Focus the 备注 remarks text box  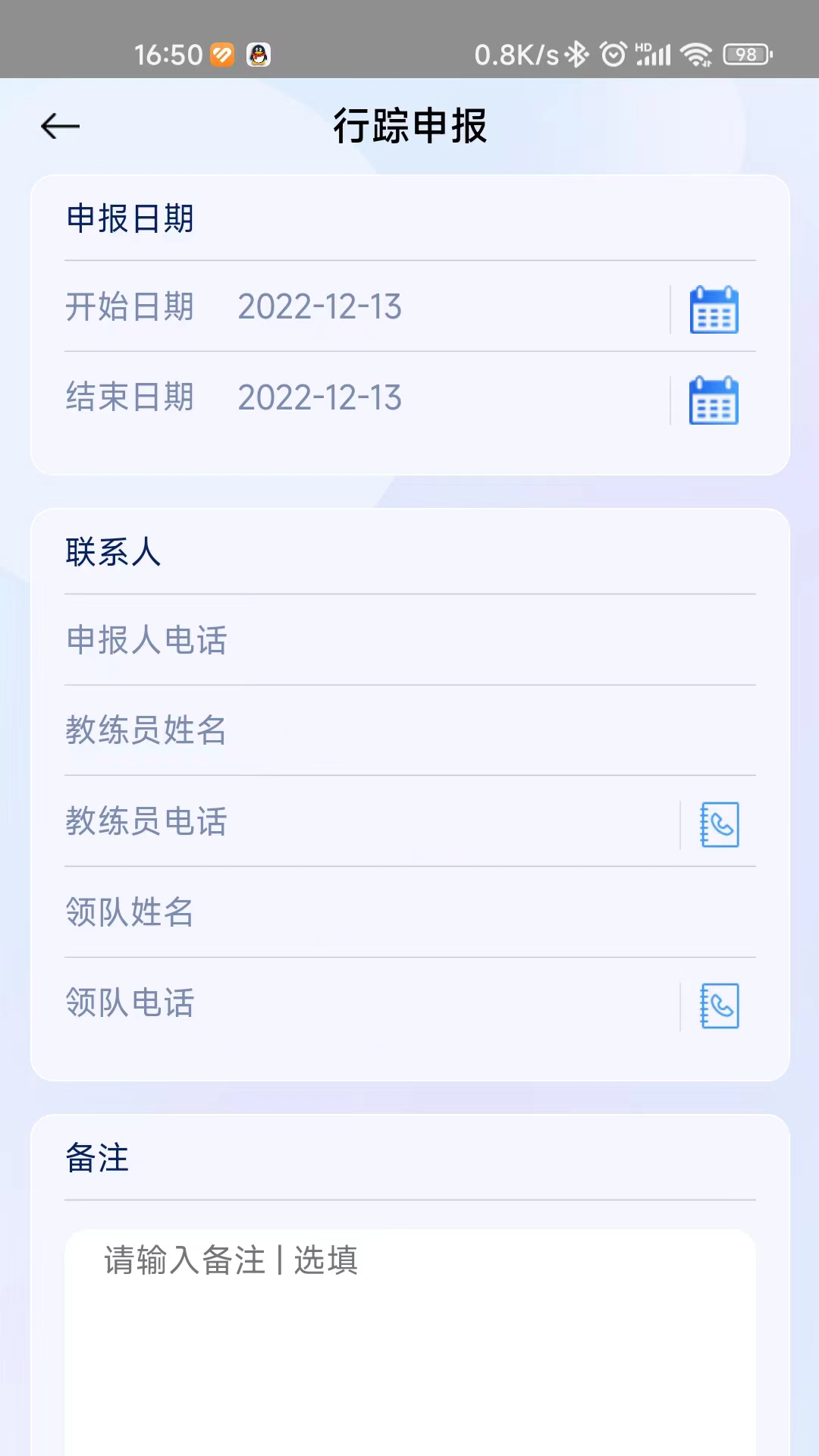click(x=409, y=1335)
